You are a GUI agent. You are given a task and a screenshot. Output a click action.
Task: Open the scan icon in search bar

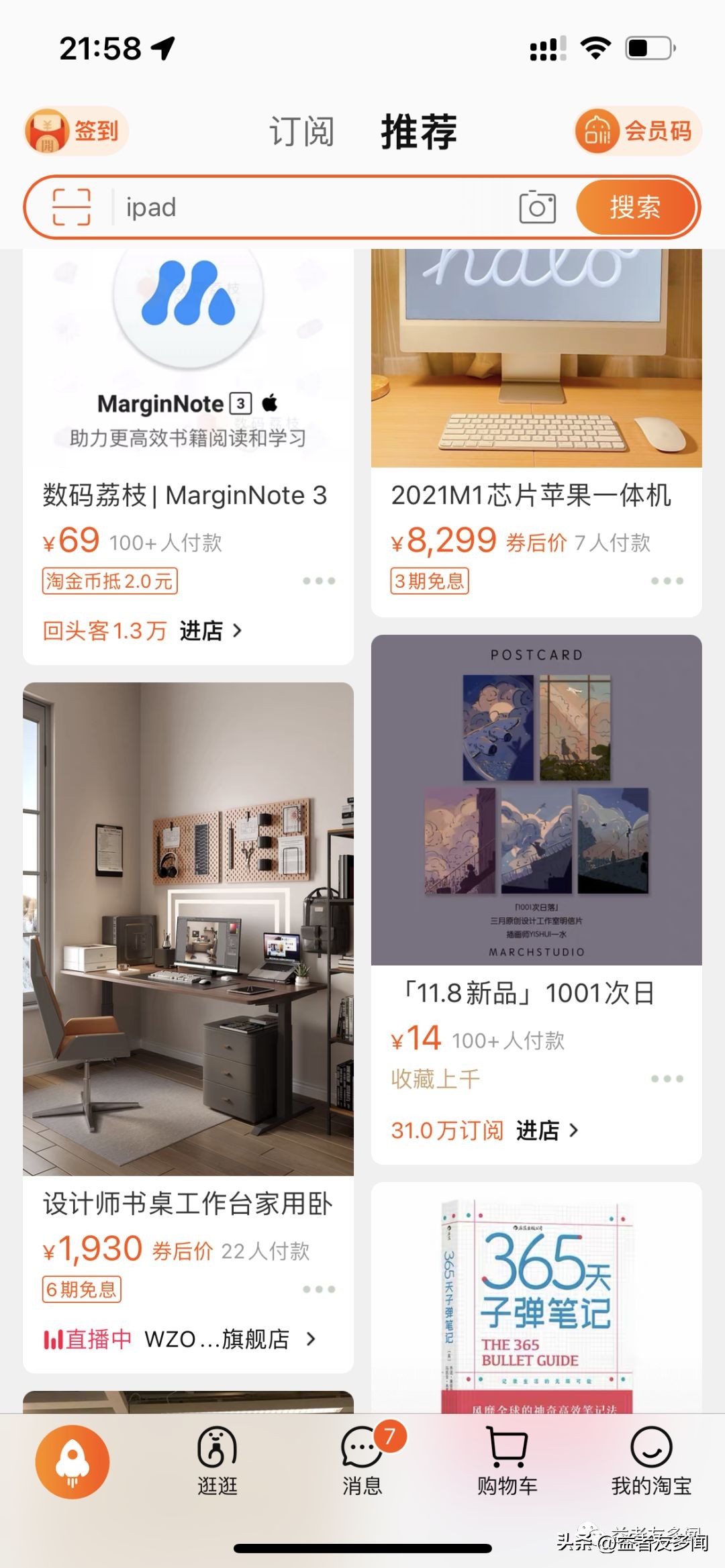71,207
